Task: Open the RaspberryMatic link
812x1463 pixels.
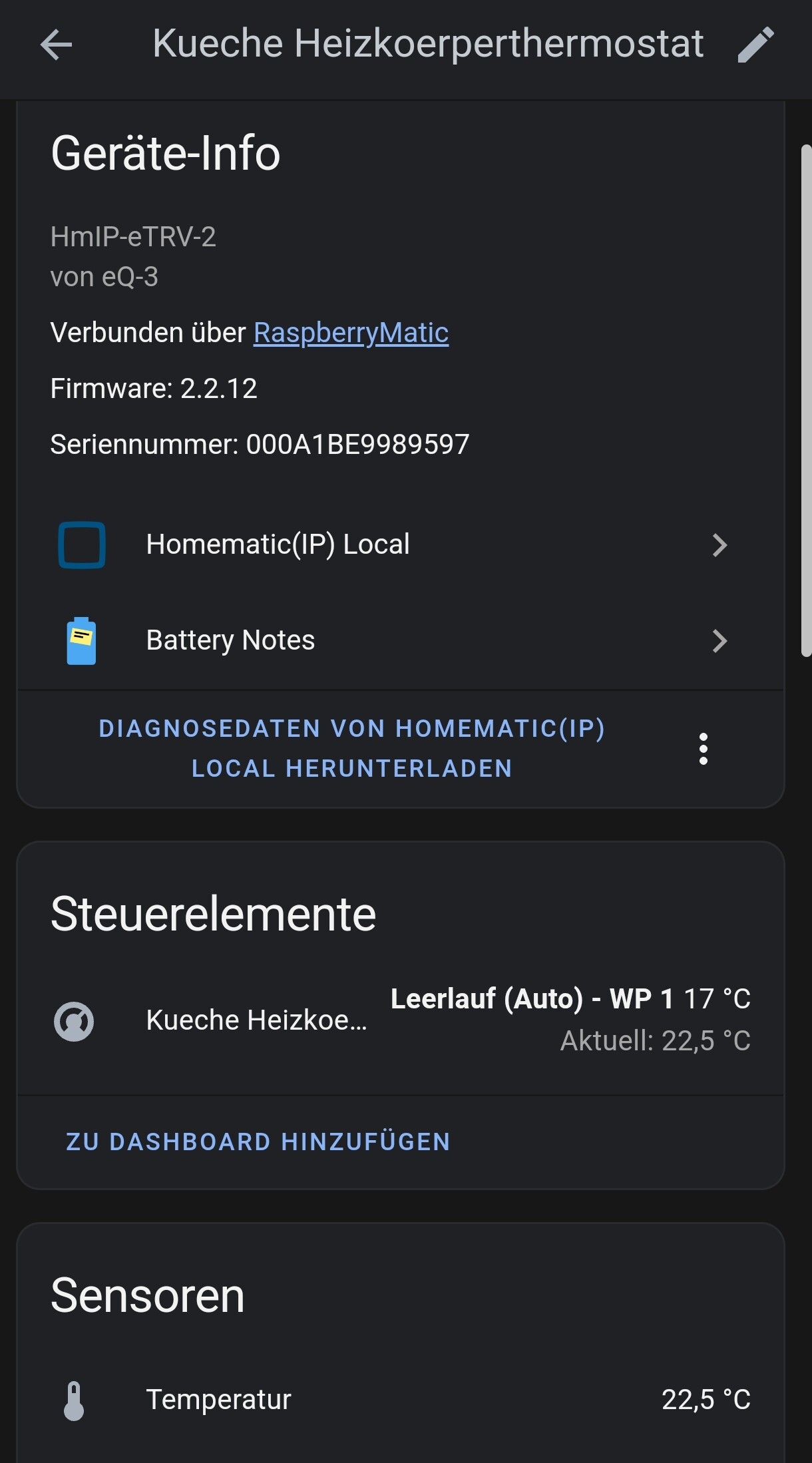Action: [351, 333]
